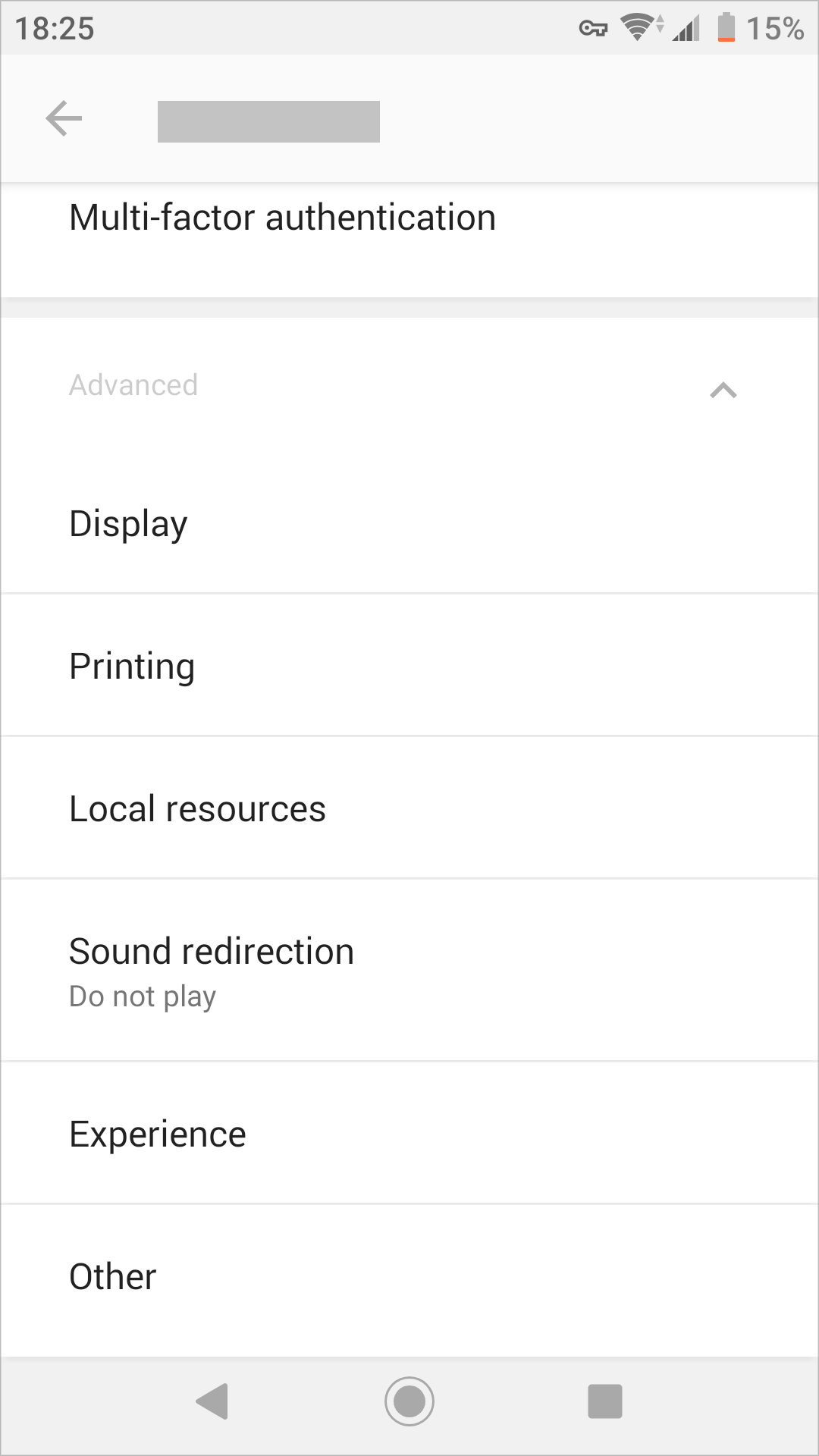Go back using the app bar arrow
Viewport: 819px width, 1456px height.
64,119
